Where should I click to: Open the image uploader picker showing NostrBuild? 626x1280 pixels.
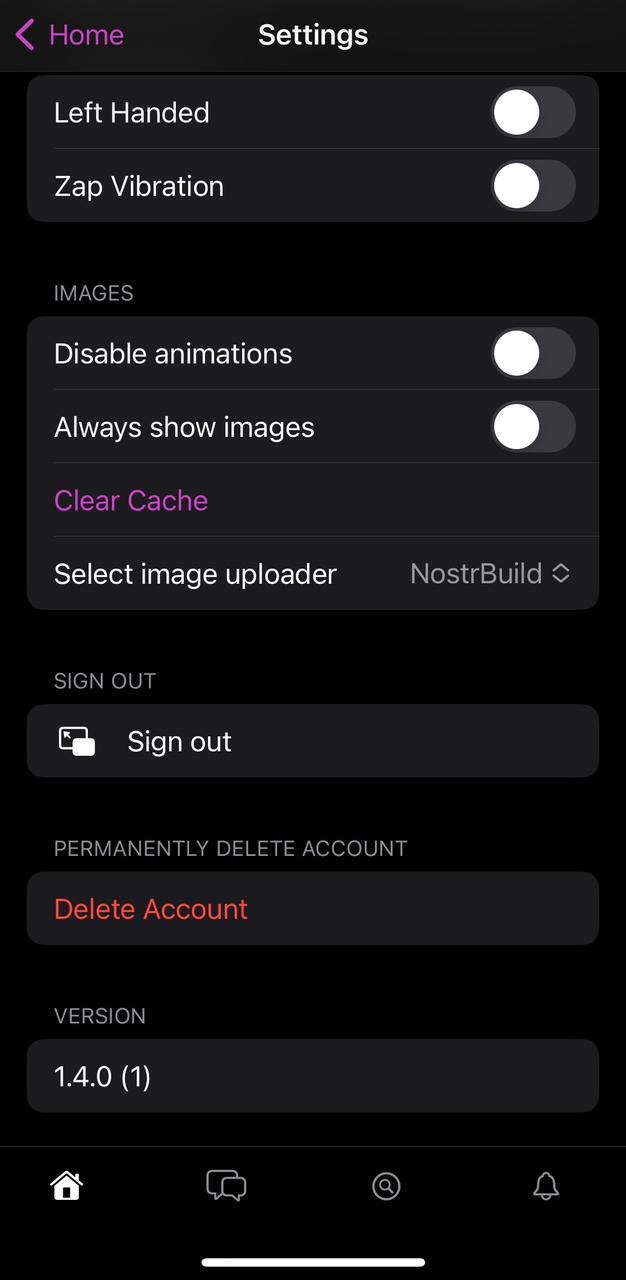point(490,574)
